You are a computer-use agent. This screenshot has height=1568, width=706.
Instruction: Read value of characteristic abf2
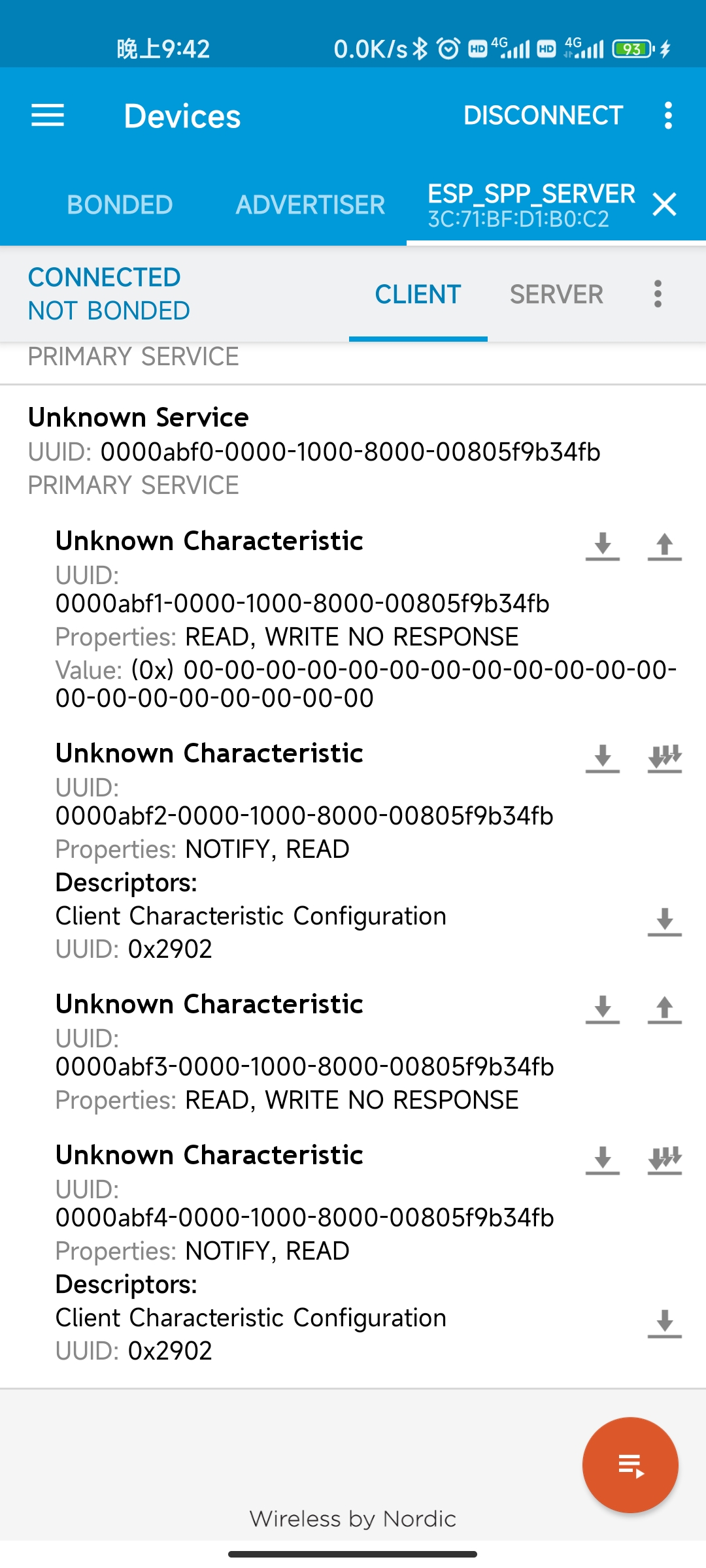(x=602, y=759)
